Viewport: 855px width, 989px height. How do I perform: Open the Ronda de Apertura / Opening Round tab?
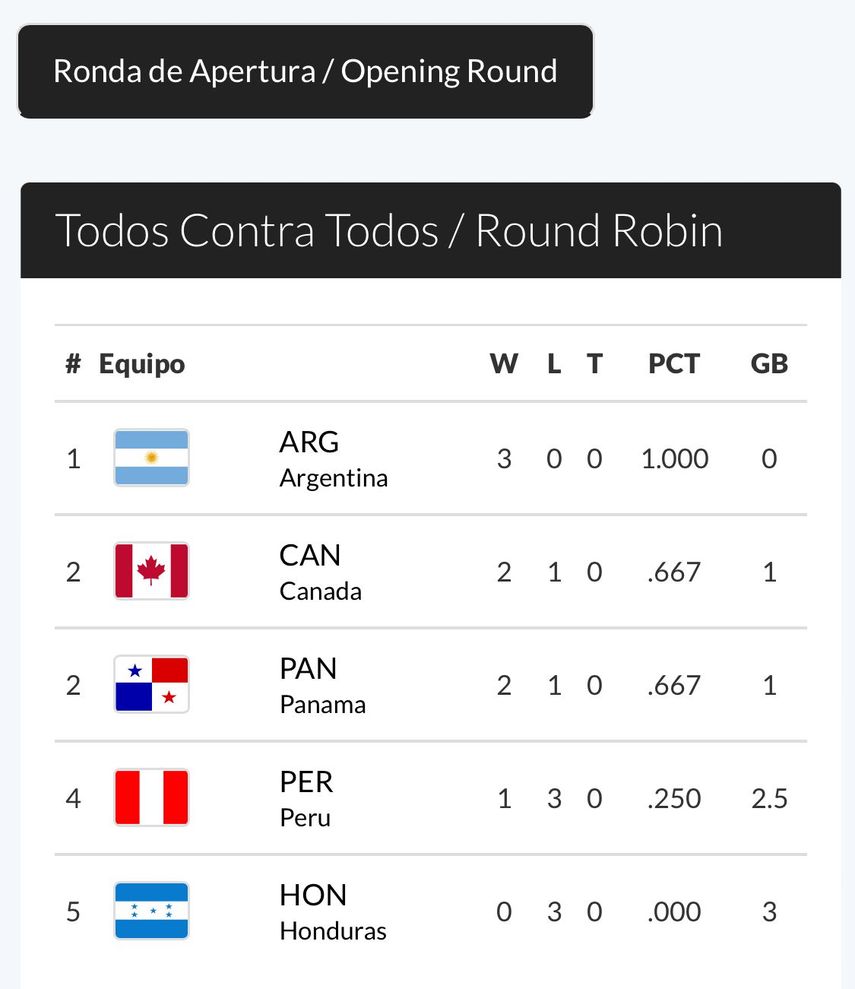click(x=304, y=71)
